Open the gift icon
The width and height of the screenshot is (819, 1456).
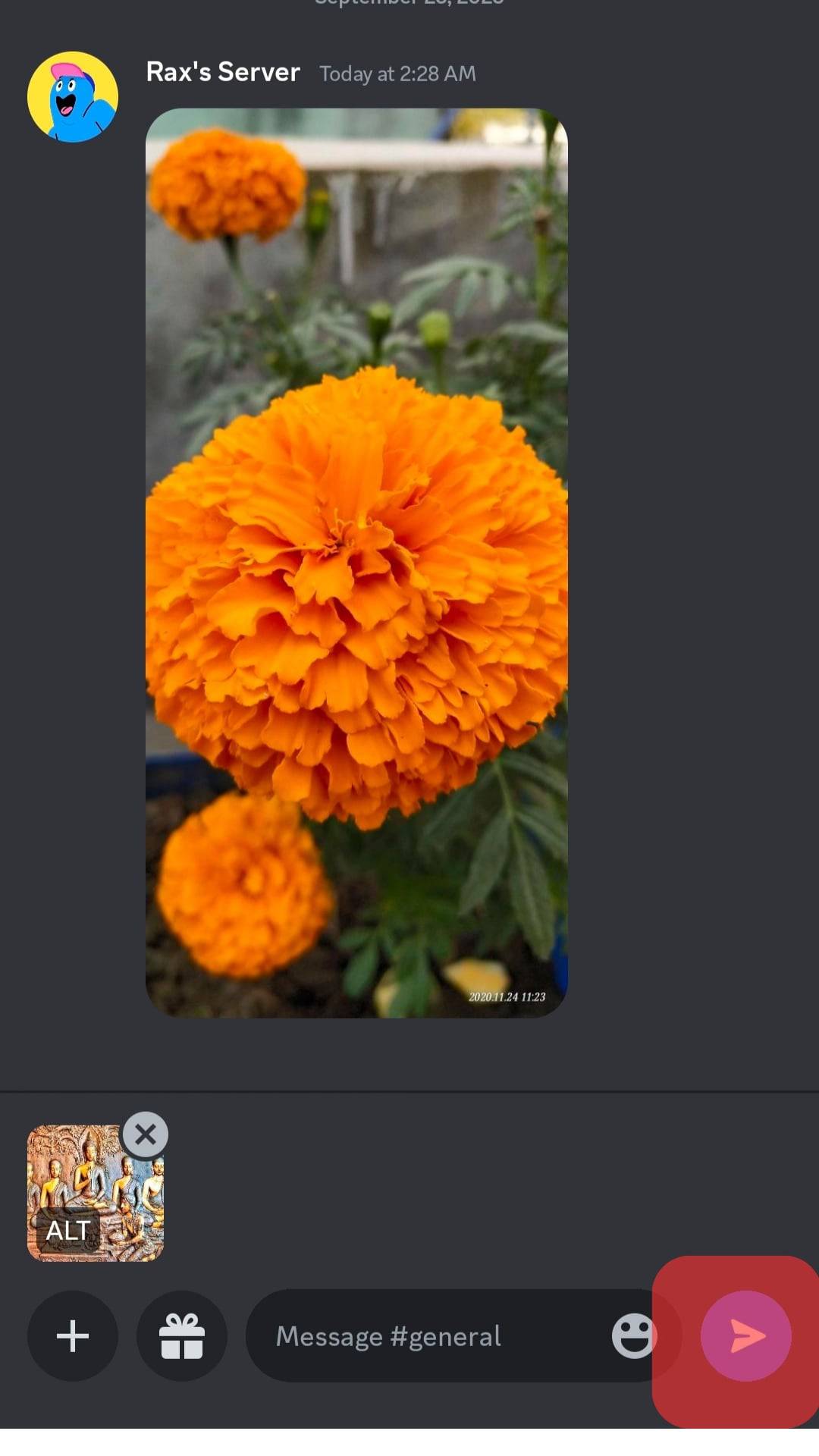click(182, 1335)
